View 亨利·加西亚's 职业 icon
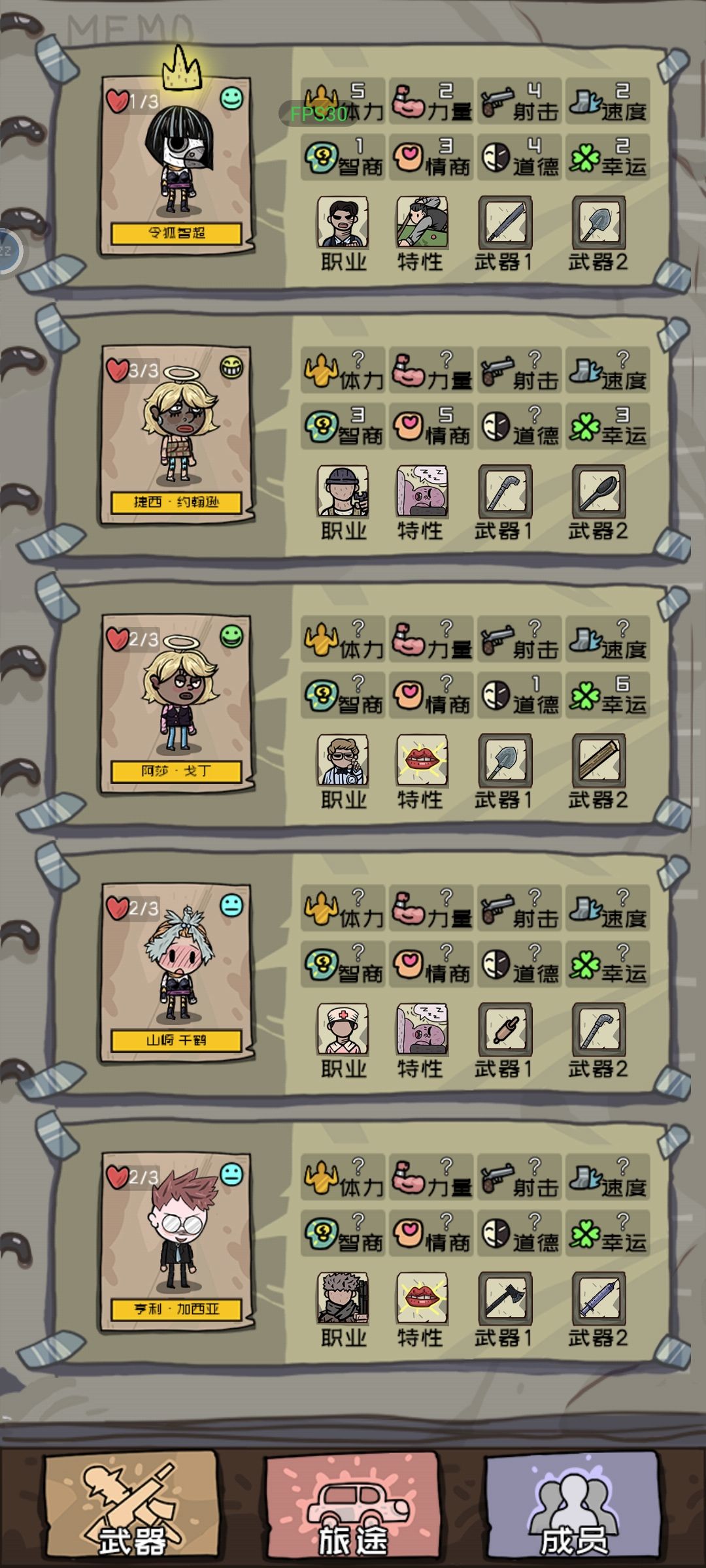Viewport: 706px width, 1568px height. pyautogui.click(x=343, y=1299)
